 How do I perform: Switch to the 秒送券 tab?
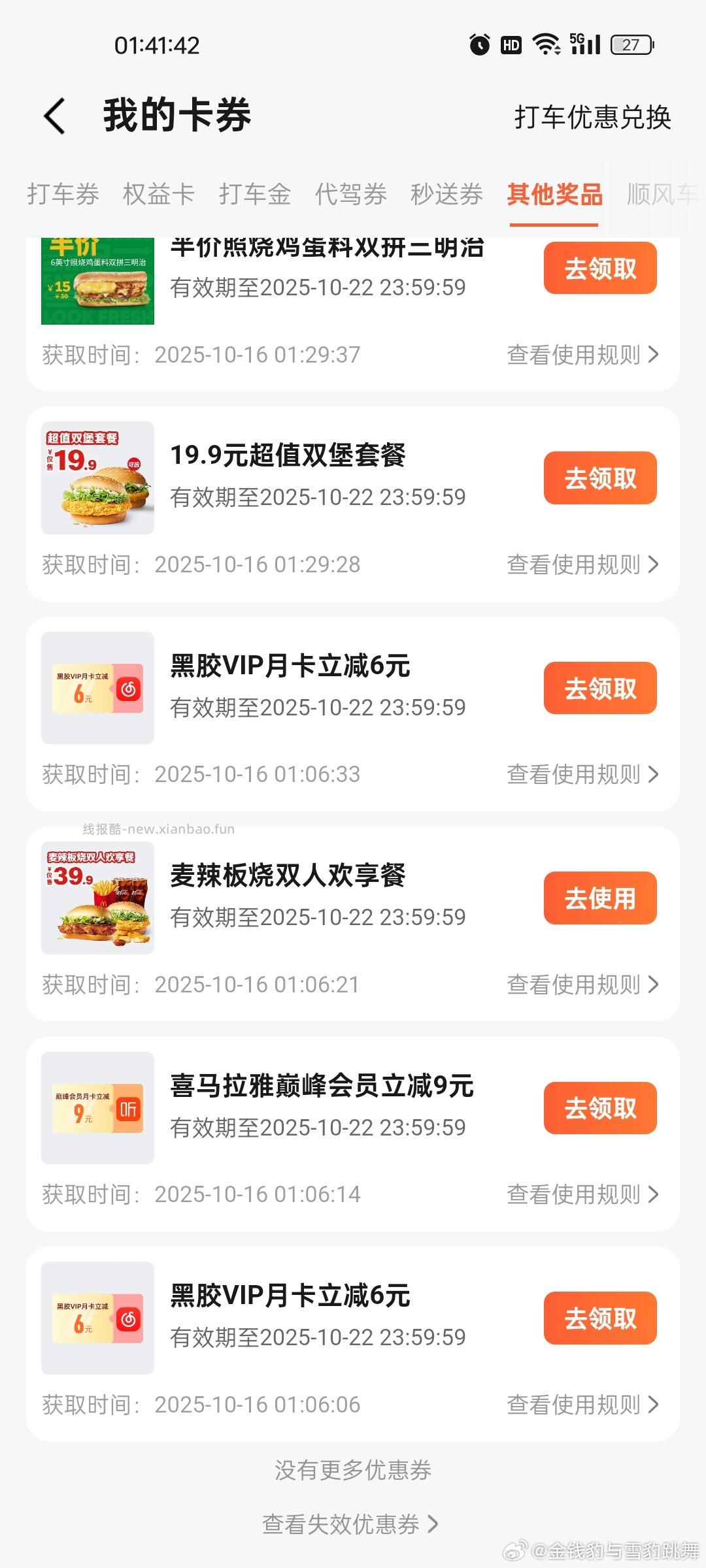pyautogui.click(x=446, y=195)
